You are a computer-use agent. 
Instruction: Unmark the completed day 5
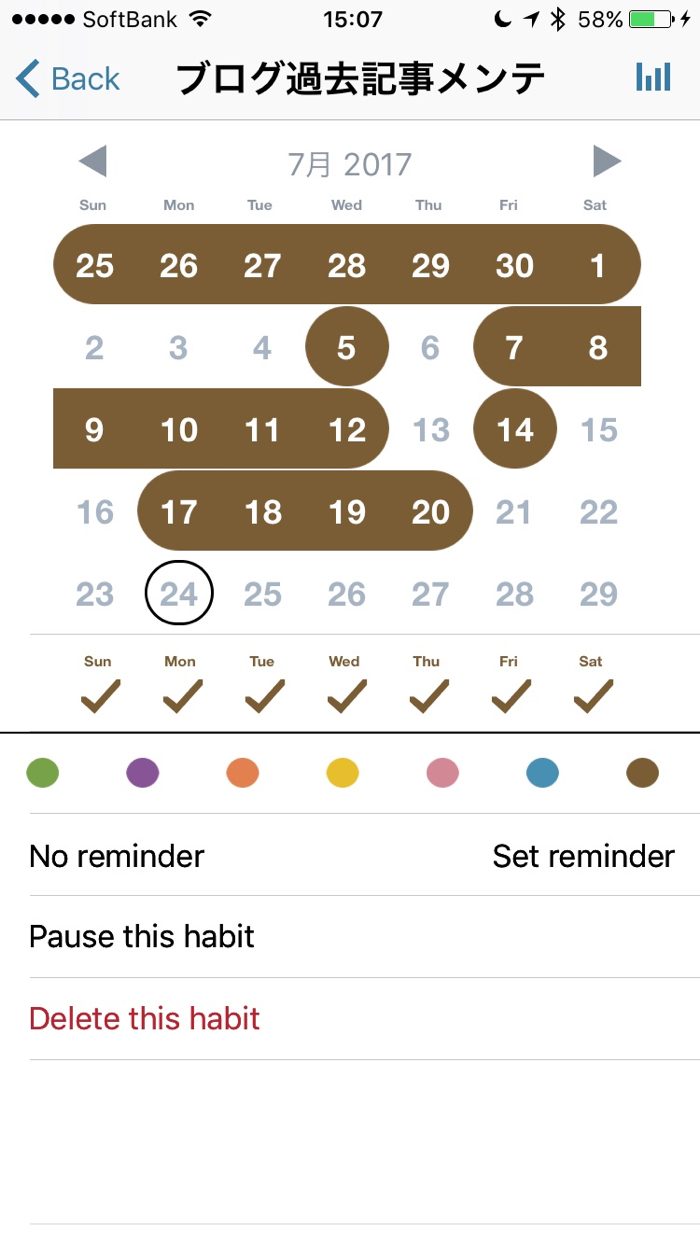point(346,347)
